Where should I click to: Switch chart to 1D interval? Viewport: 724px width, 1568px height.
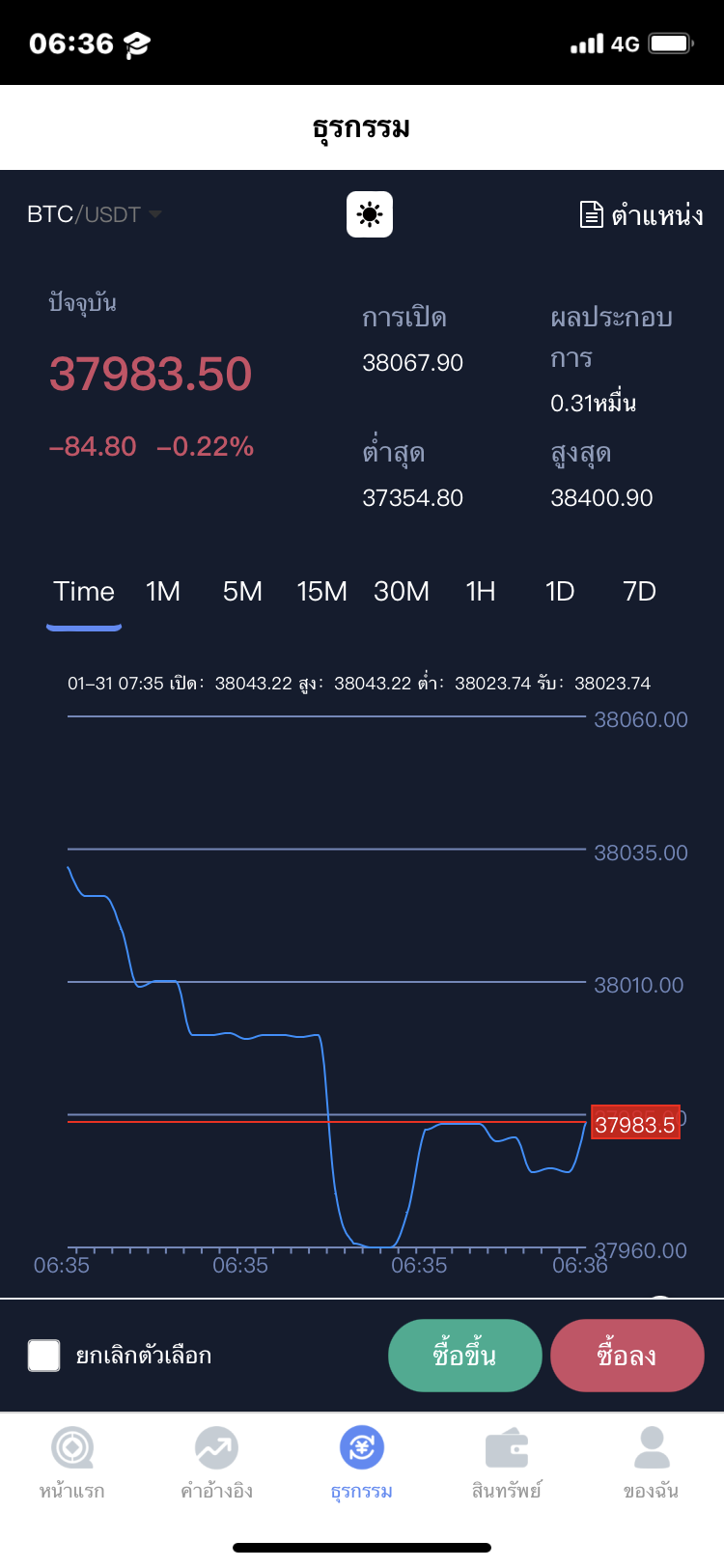(x=560, y=591)
